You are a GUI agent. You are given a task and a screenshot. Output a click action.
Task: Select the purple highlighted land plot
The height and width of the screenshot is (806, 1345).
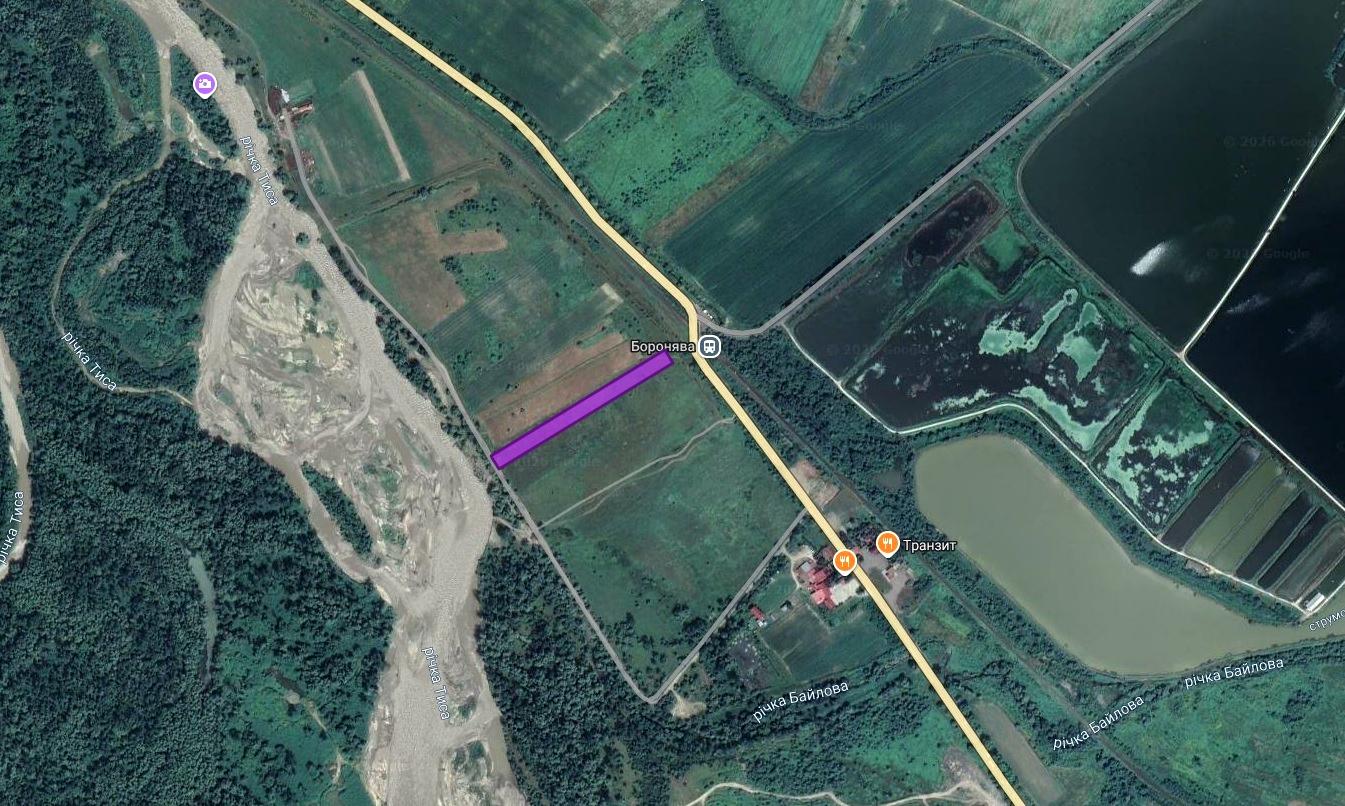coord(582,409)
